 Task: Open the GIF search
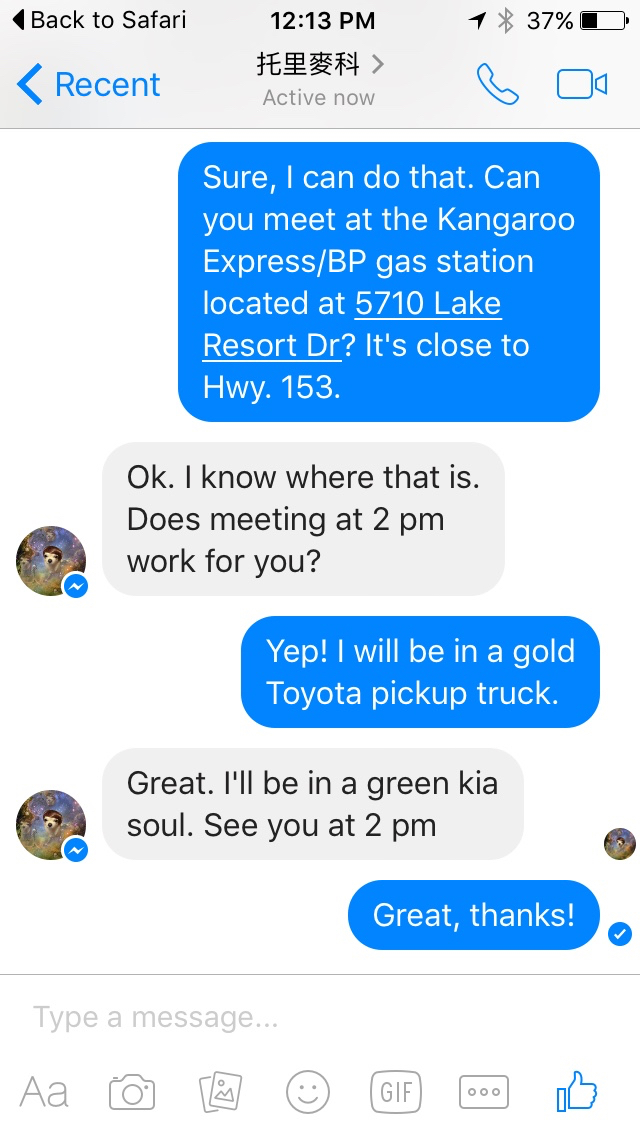(x=395, y=1091)
